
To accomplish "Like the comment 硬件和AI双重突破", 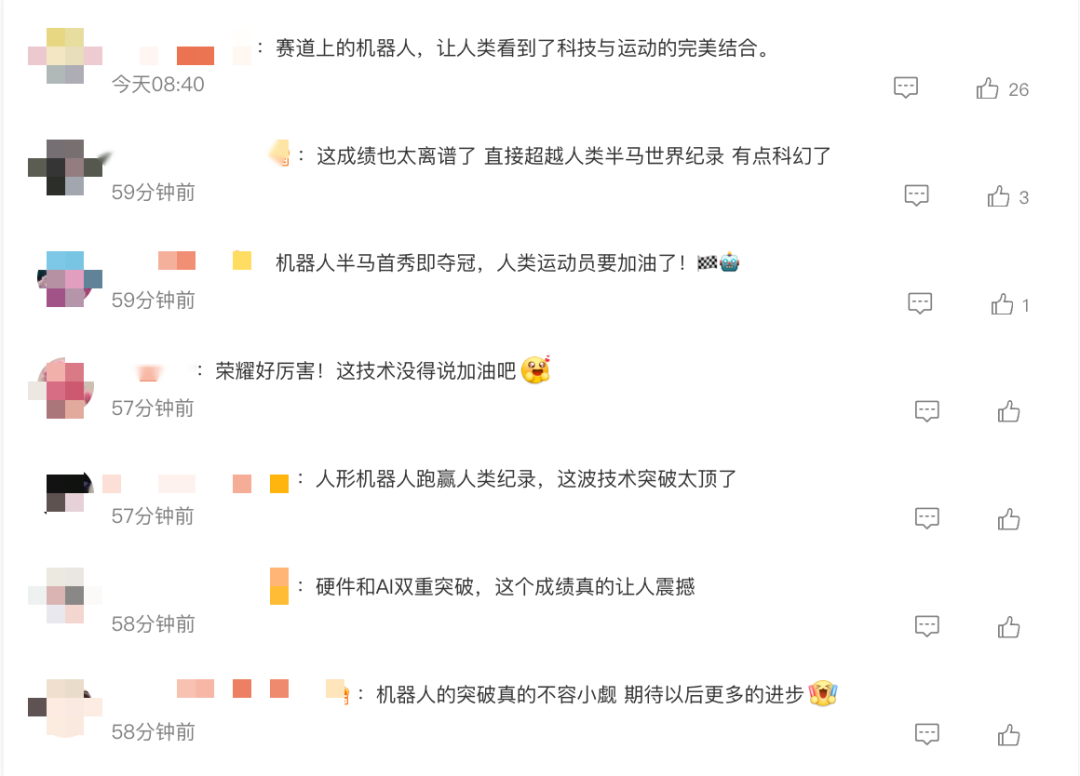I will 1009,627.
